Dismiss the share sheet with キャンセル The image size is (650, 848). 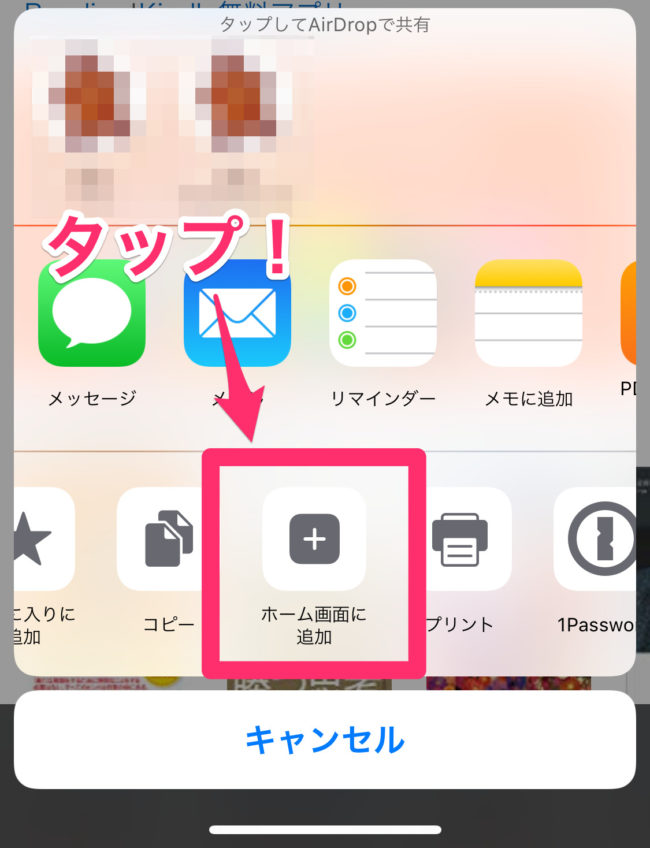point(324,740)
